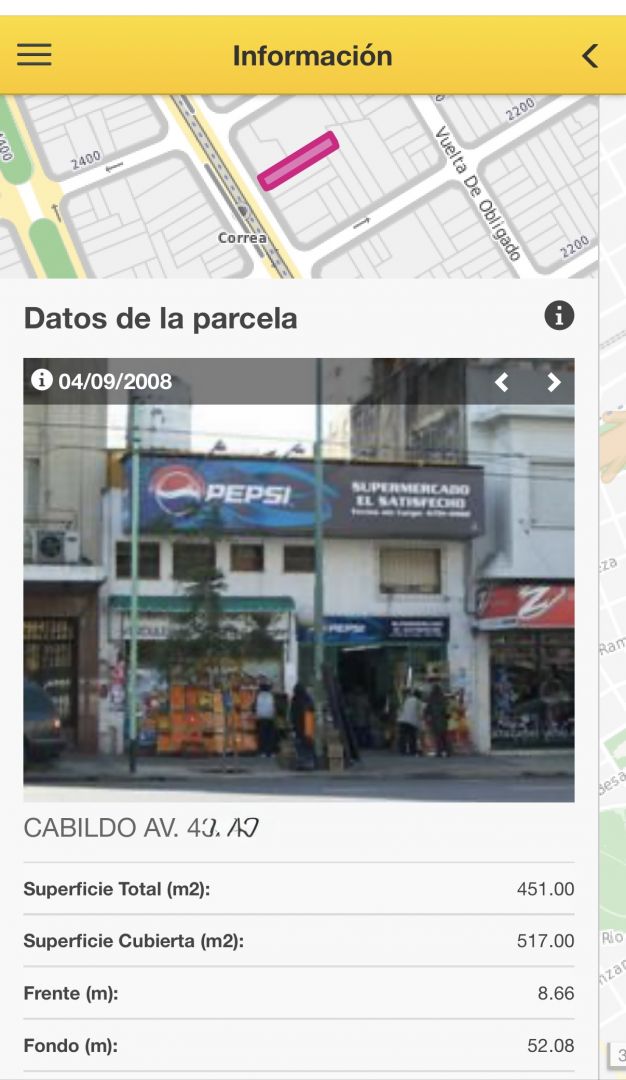The width and height of the screenshot is (626, 1080).
Task: Tap the info icon beside the photo date
Action: coord(41,380)
